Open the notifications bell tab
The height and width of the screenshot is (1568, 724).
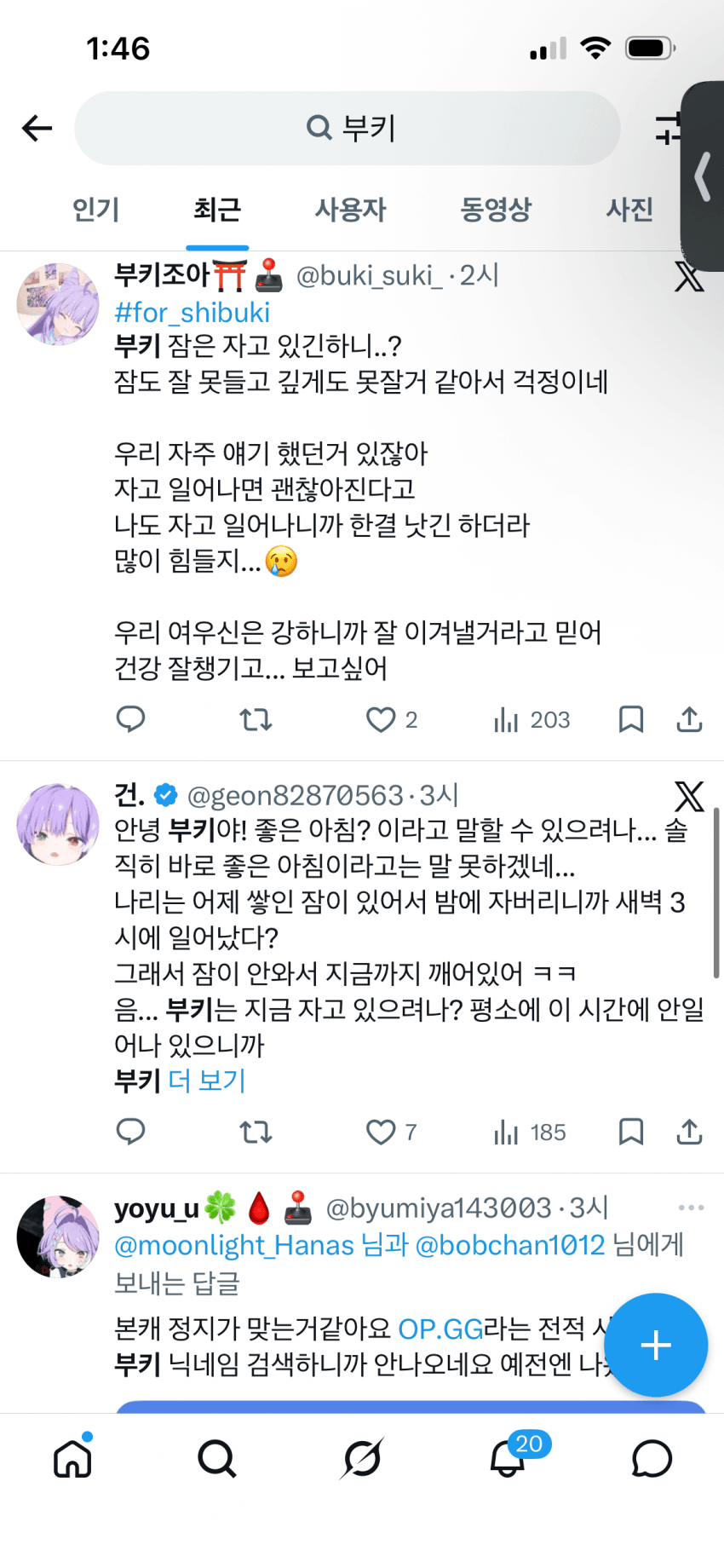pos(508,1459)
